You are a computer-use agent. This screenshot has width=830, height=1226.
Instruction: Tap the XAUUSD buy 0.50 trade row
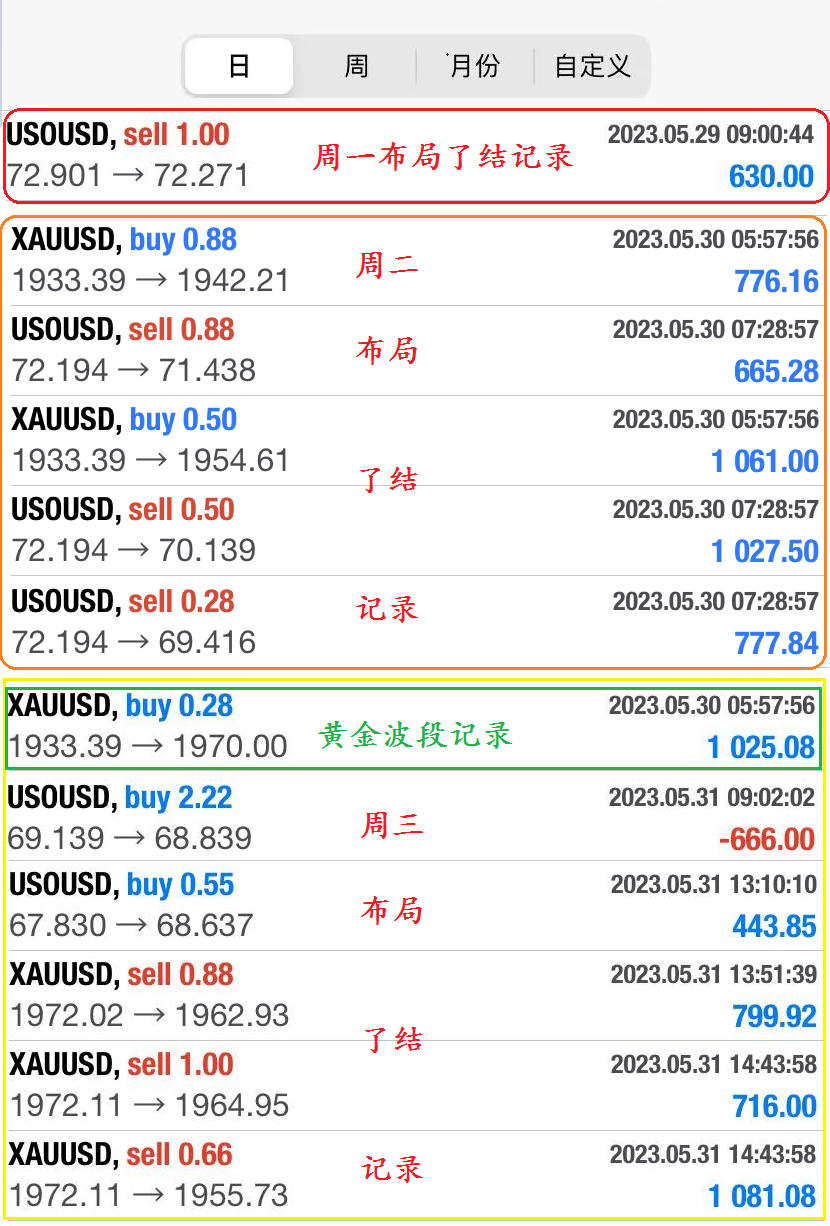click(415, 441)
